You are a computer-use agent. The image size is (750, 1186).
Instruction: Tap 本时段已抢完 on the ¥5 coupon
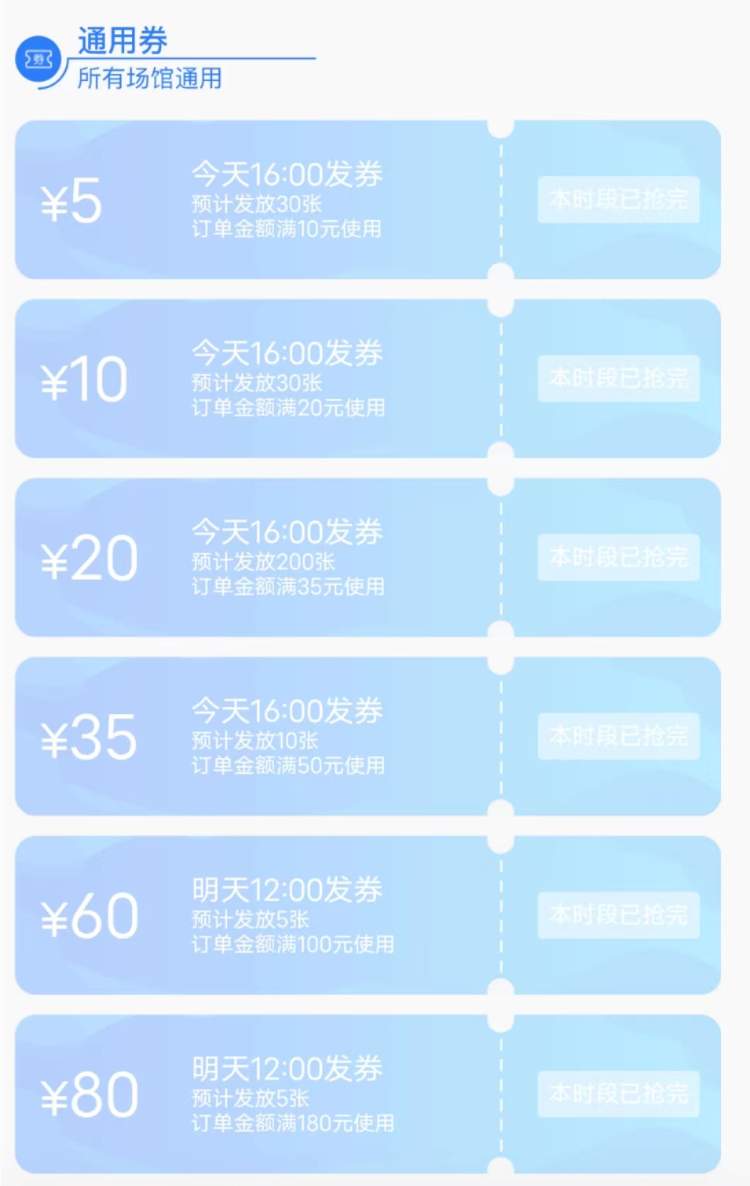pyautogui.click(x=618, y=199)
